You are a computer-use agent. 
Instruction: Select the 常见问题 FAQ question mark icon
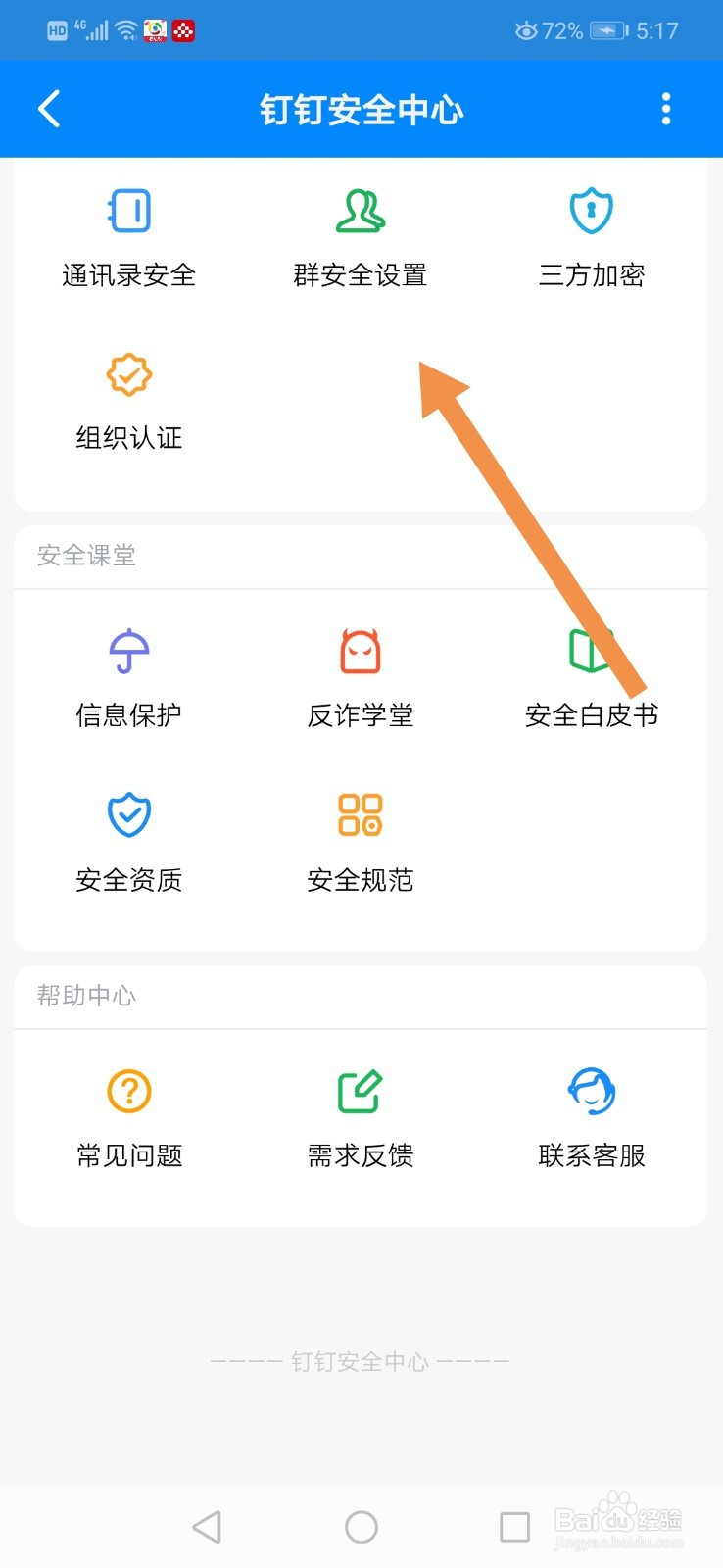click(128, 1090)
